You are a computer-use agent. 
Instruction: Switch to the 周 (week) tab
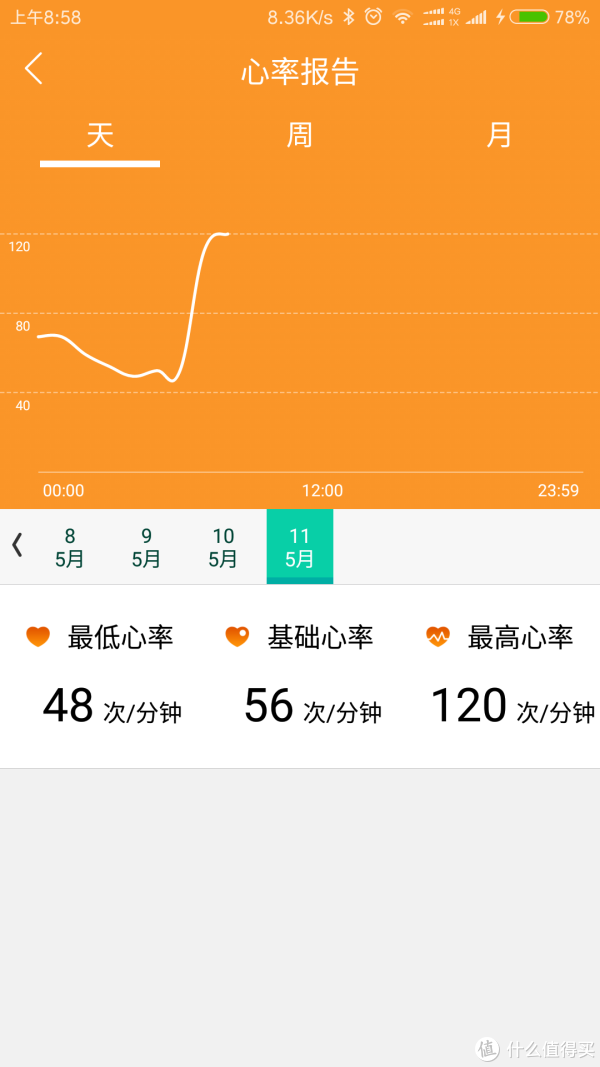299,135
